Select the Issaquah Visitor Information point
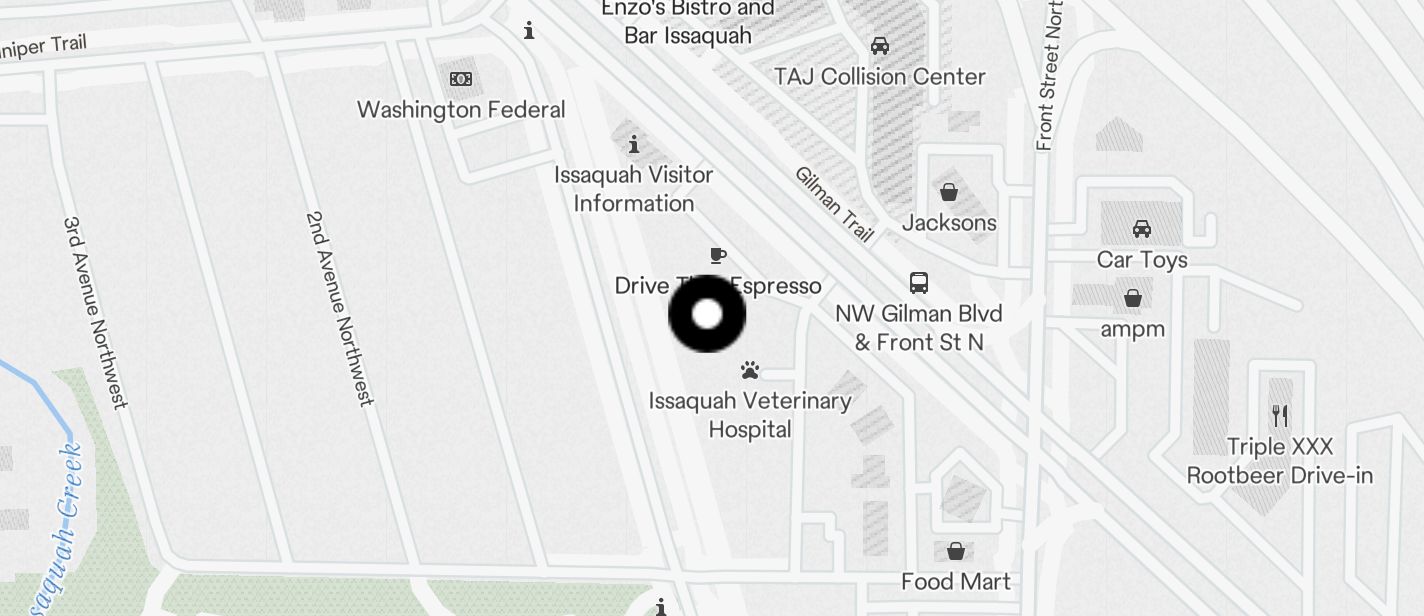The image size is (1424, 616). pos(633,145)
